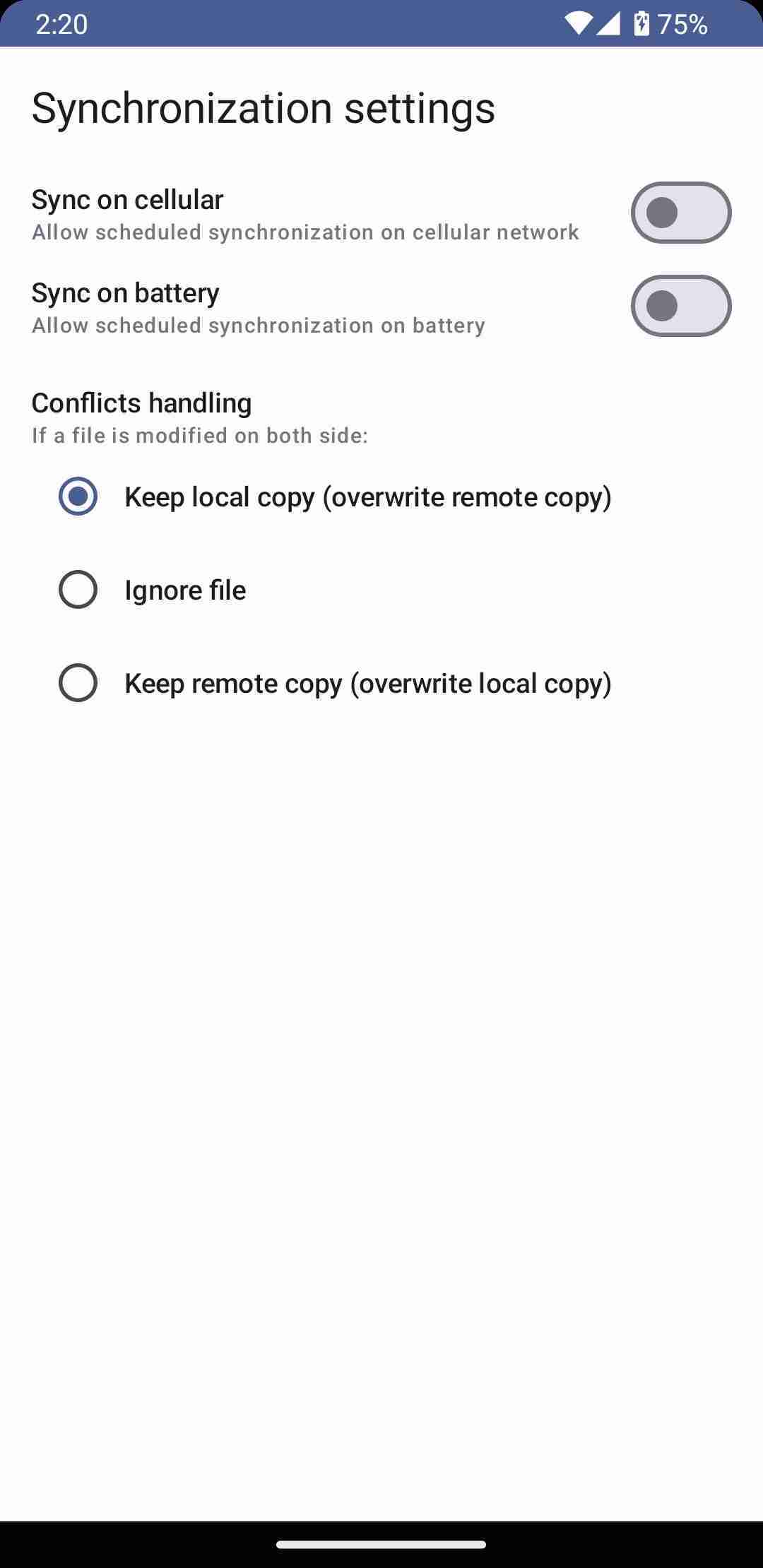
Task: Toggle scheduled synchronization on cellular network
Action: click(x=680, y=211)
